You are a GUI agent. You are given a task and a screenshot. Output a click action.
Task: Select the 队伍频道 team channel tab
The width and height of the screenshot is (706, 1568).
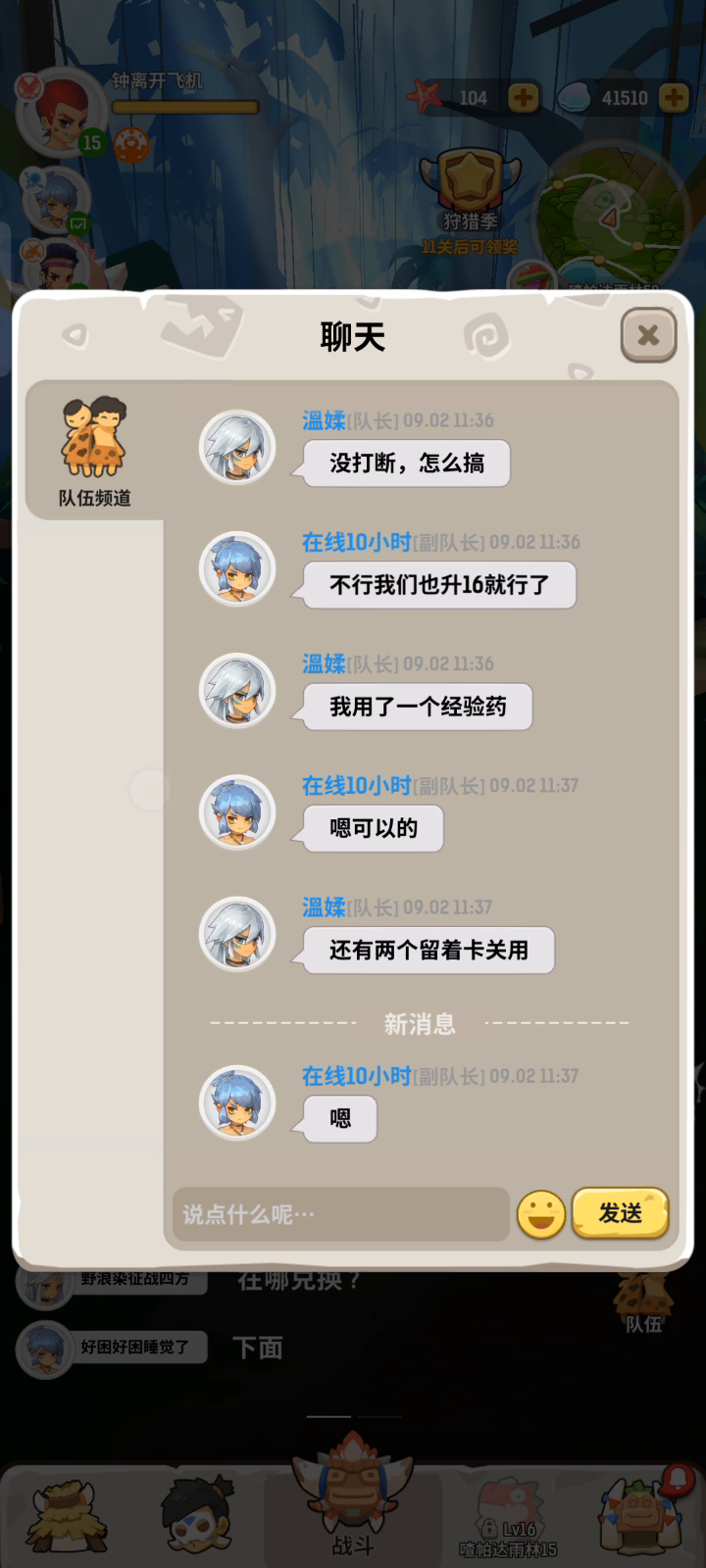tap(94, 451)
